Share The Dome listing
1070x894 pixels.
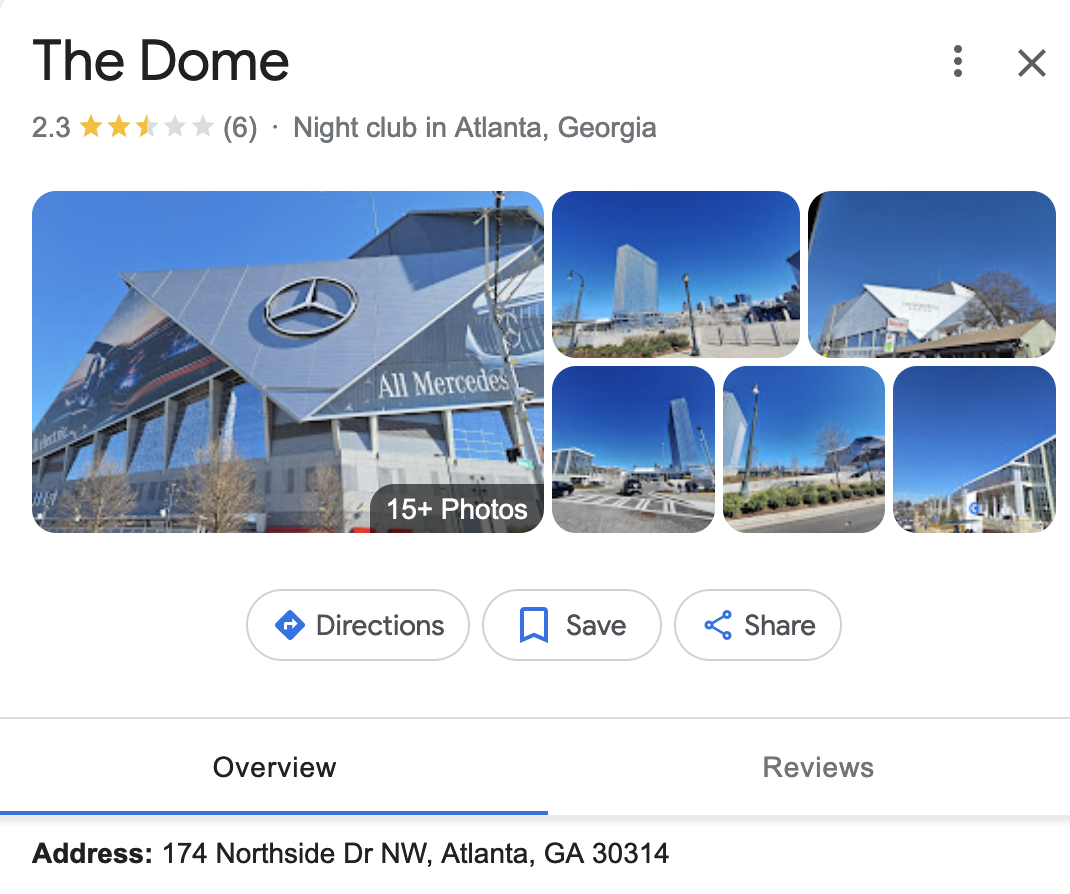[758, 625]
